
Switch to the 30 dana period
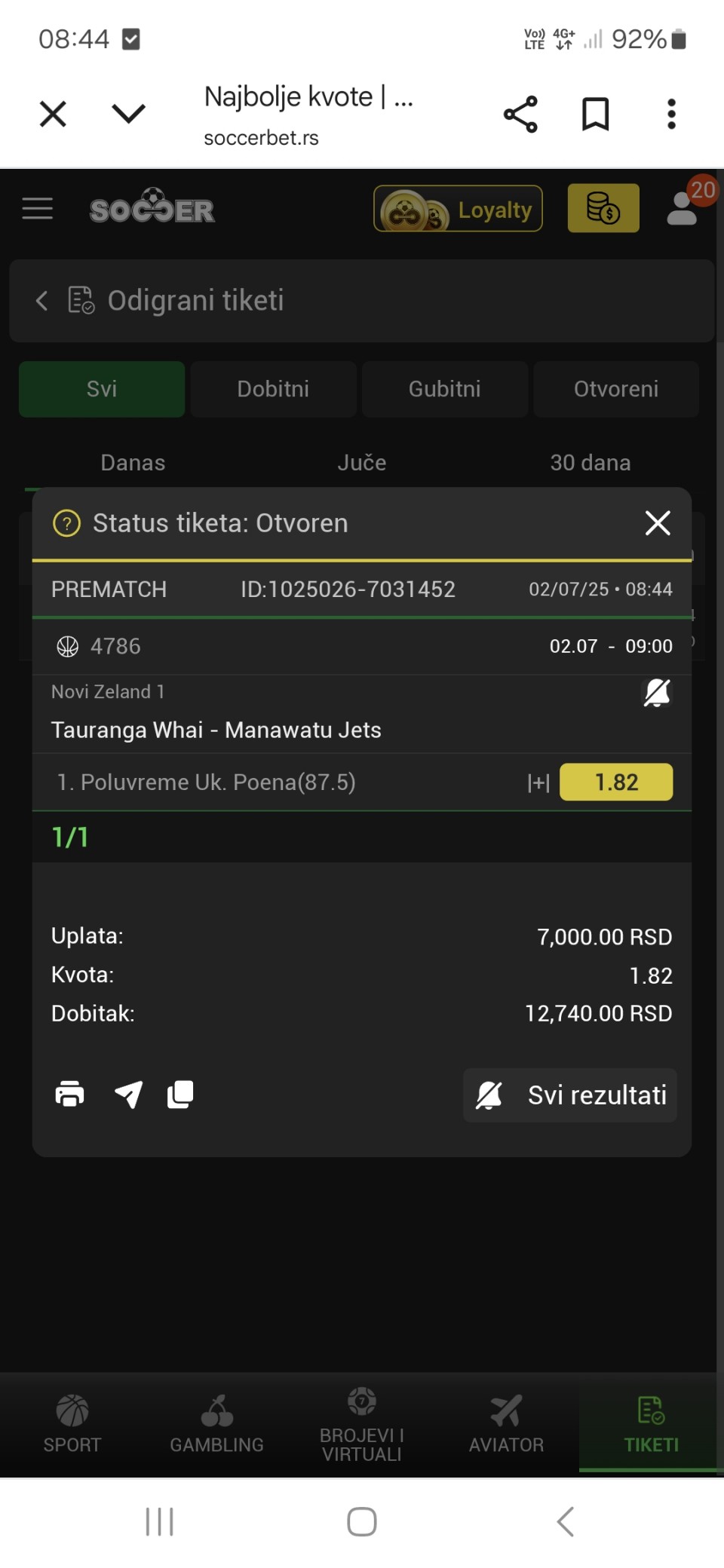(x=591, y=463)
